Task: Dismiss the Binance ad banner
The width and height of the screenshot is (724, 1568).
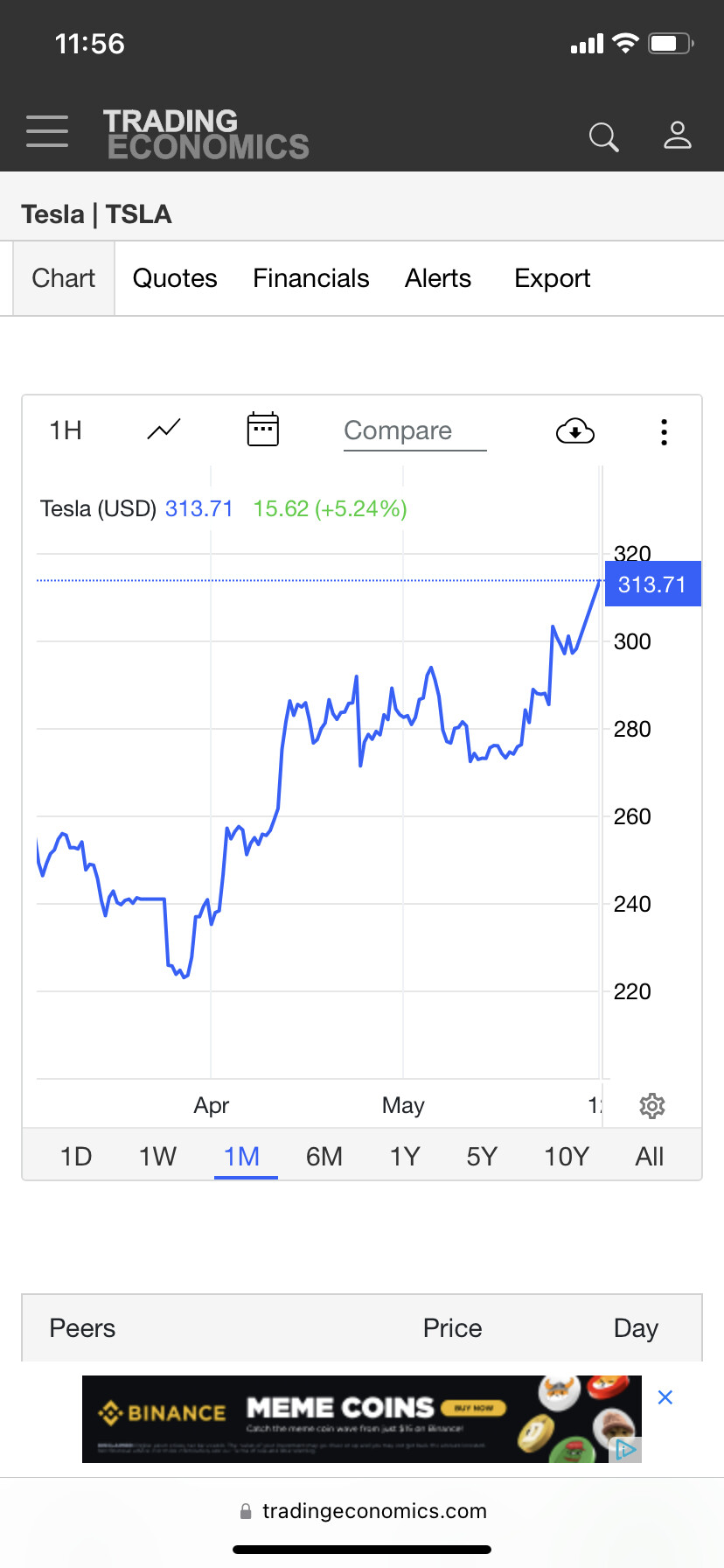Action: [665, 1397]
